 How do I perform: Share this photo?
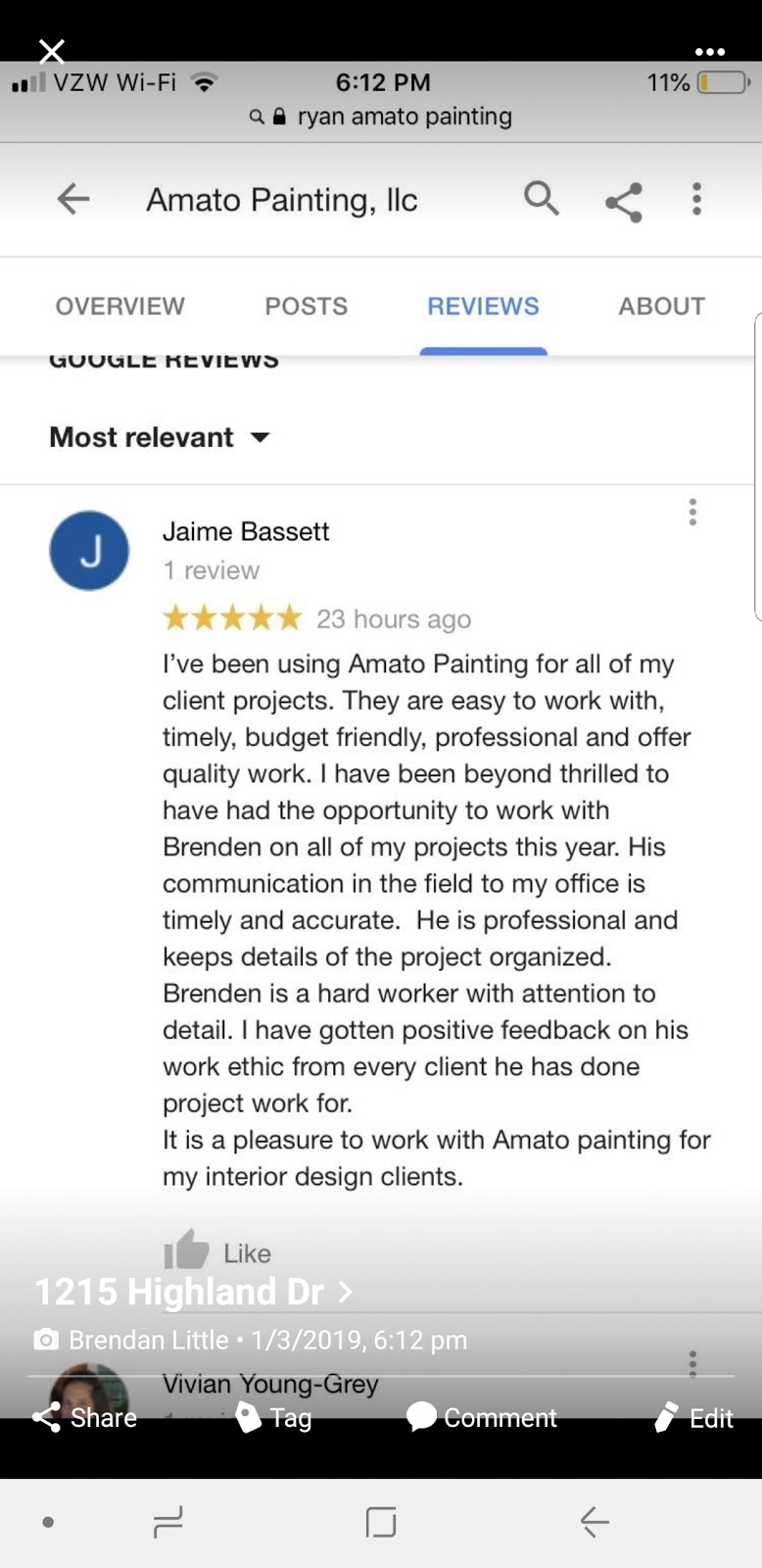84,1417
